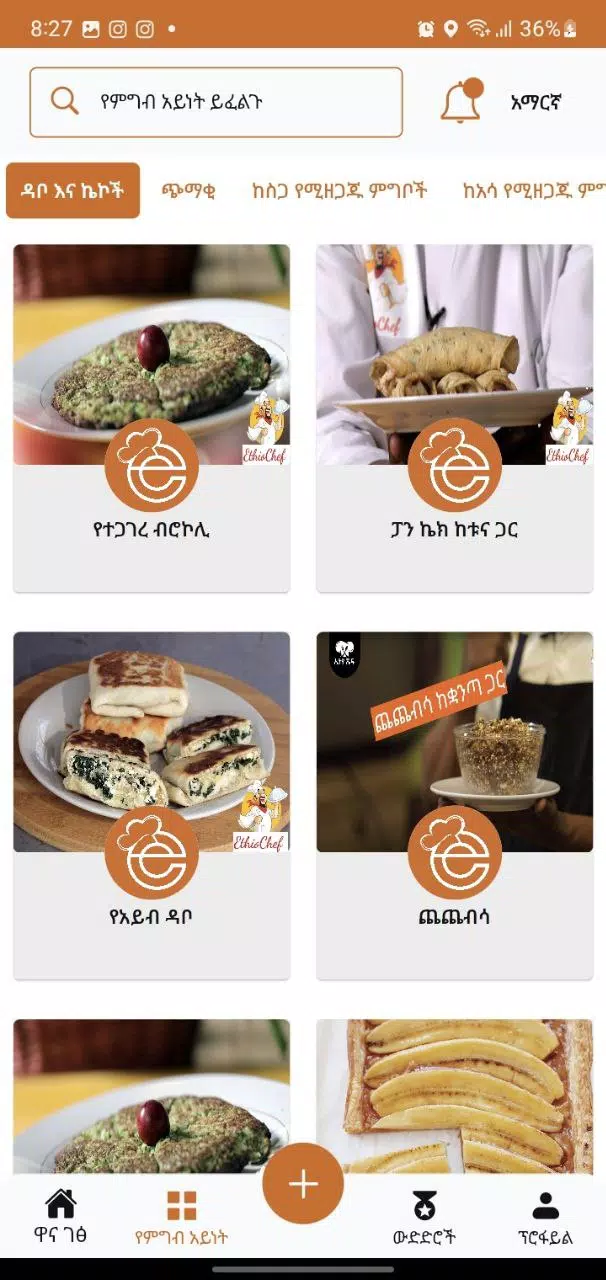Select the ዳቦ እና ኬኮች category tab
This screenshot has width=606, height=1280.
[73, 190]
